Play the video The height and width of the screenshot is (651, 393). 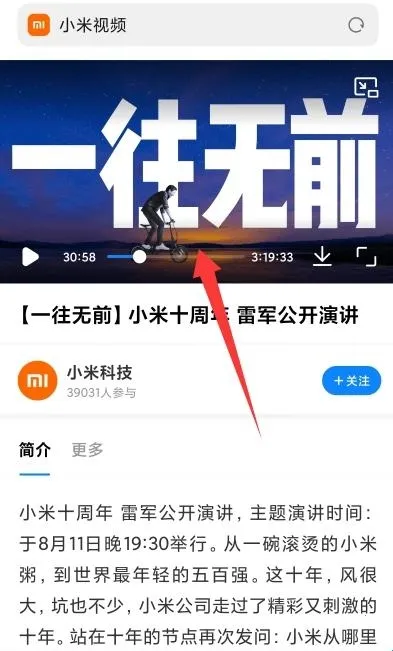[30, 257]
